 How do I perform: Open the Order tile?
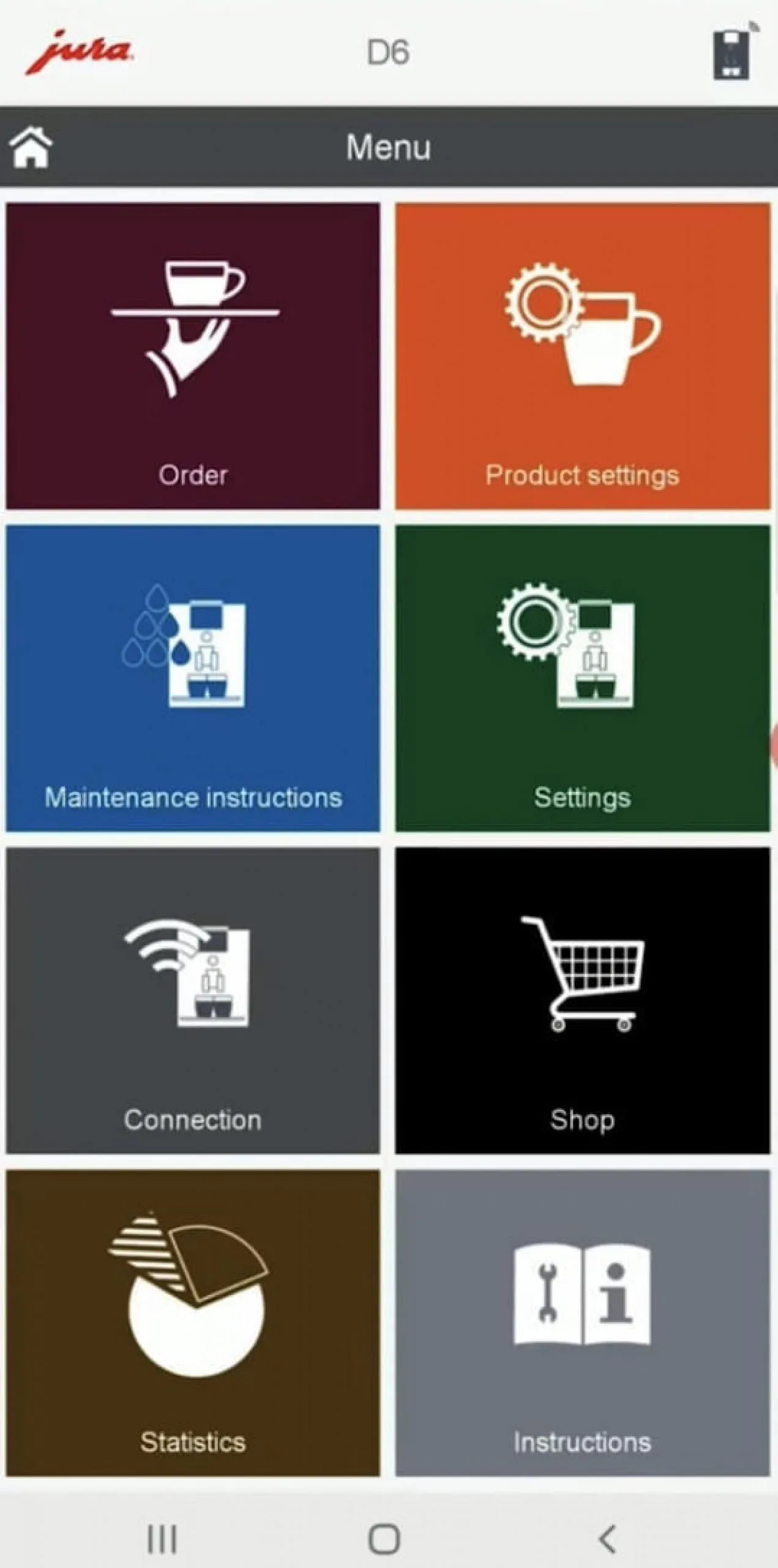click(193, 356)
